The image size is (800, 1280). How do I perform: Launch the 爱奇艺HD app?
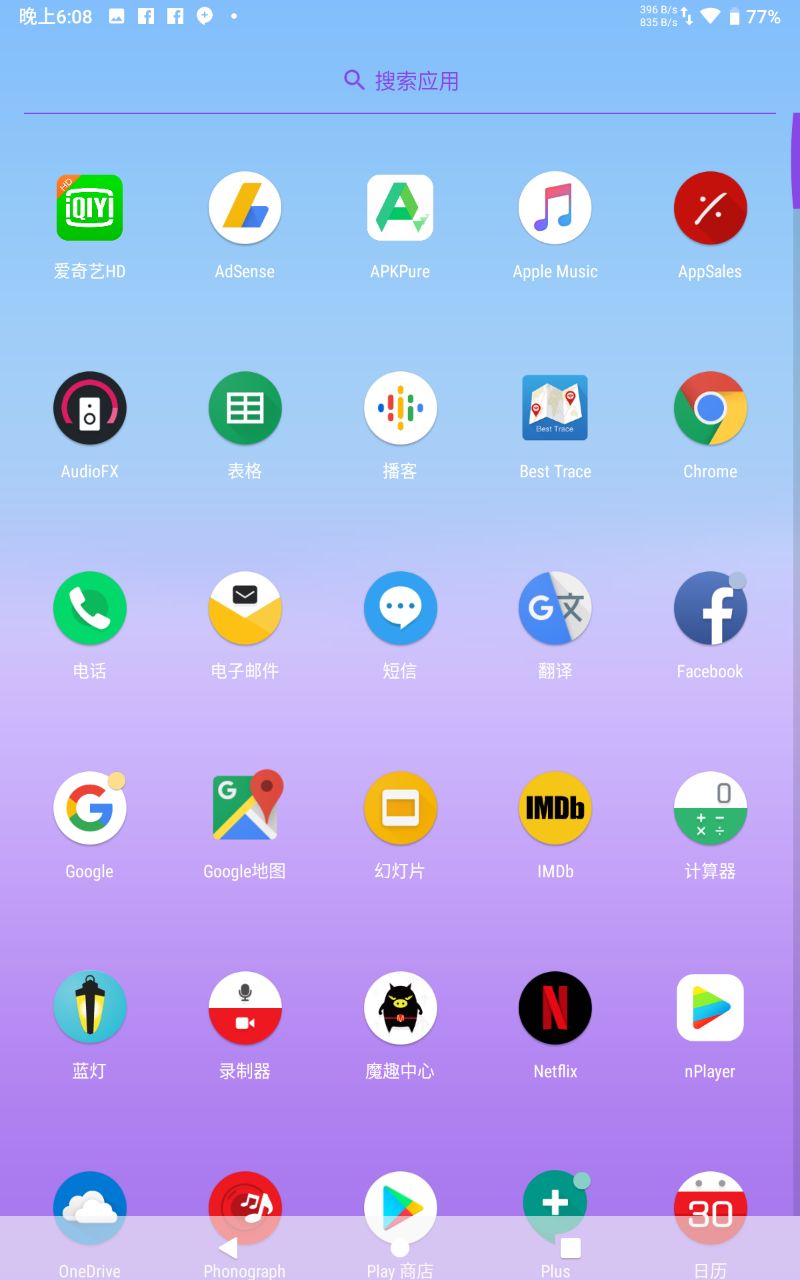point(90,208)
